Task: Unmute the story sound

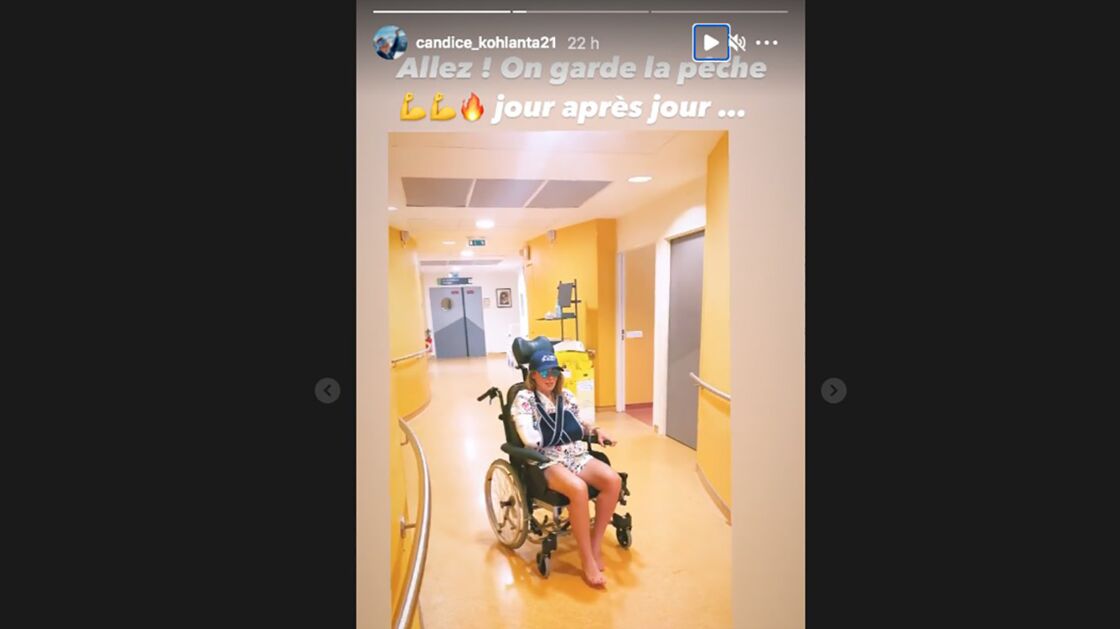Action: point(738,43)
